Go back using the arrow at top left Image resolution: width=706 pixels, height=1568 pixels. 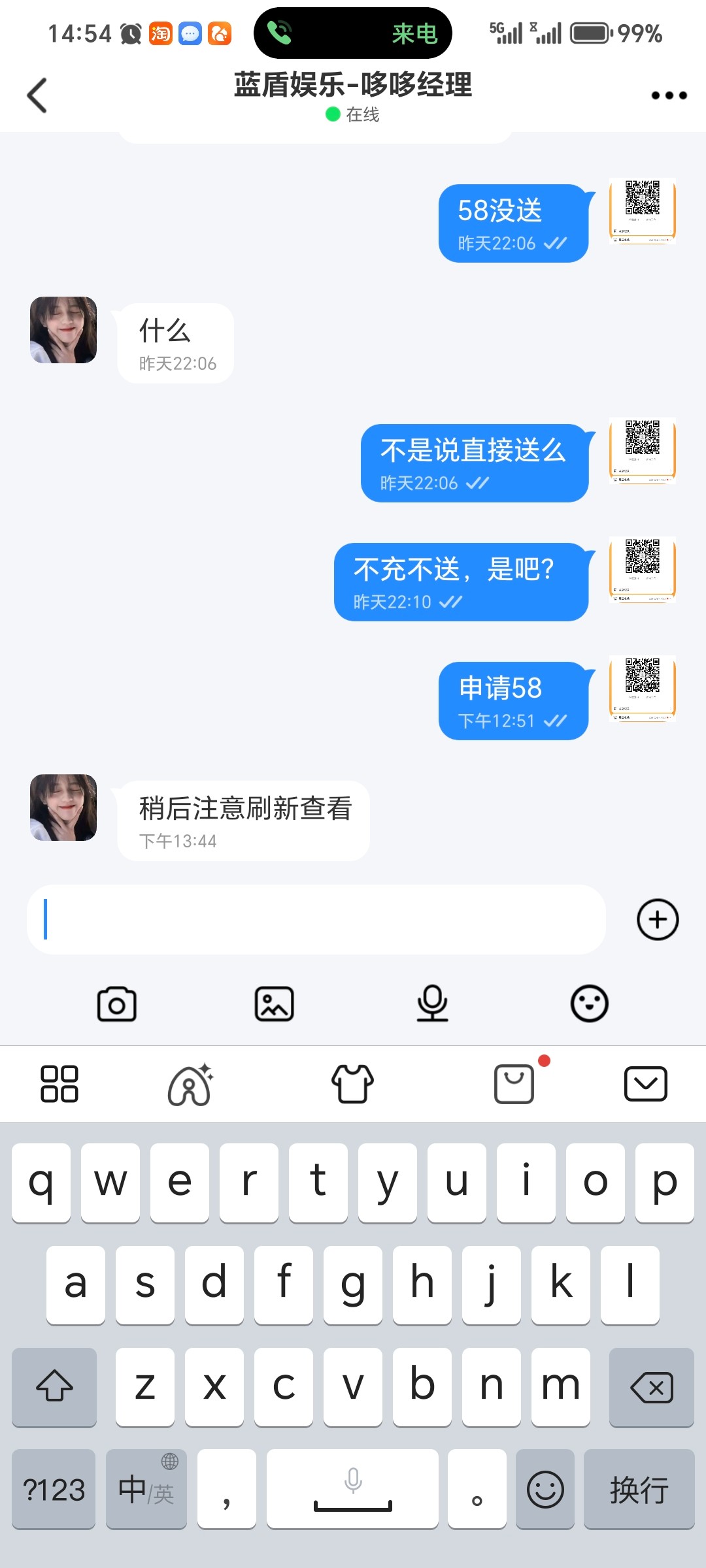click(37, 95)
